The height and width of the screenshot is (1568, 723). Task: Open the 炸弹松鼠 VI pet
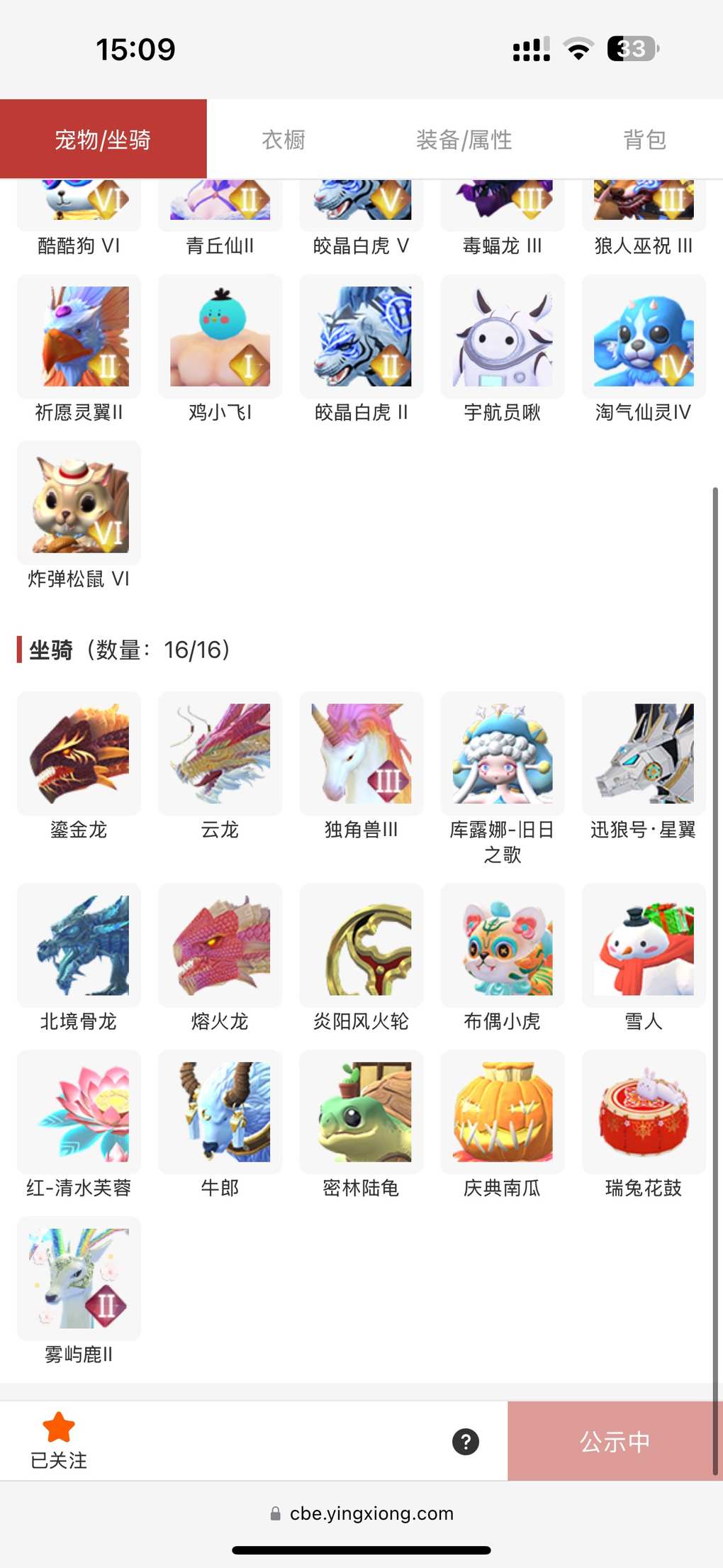[x=79, y=503]
